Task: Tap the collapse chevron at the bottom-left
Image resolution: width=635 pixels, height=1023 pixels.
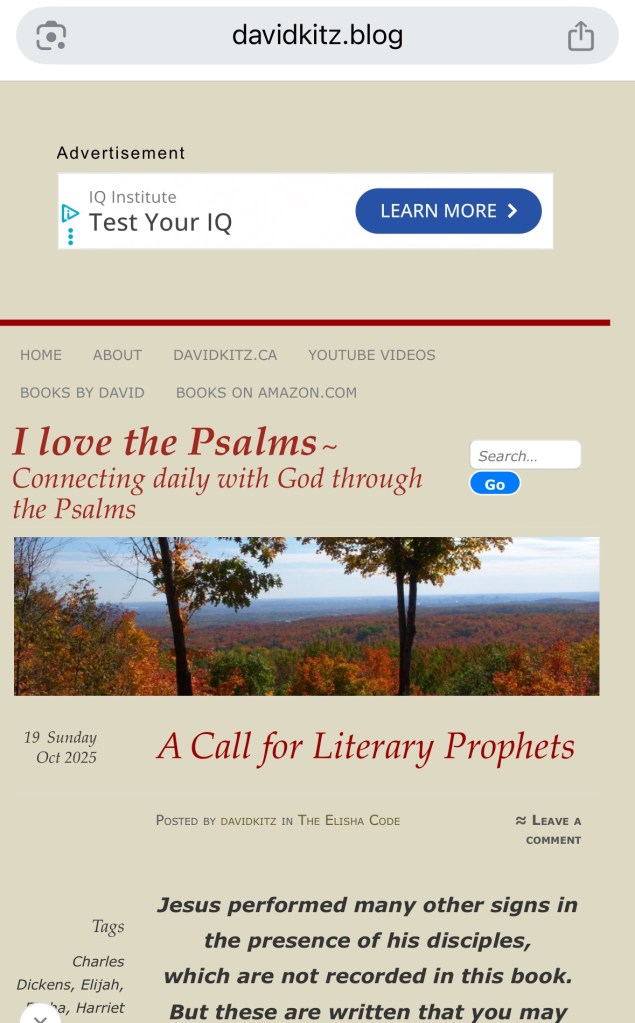Action: pyautogui.click(x=40, y=1015)
